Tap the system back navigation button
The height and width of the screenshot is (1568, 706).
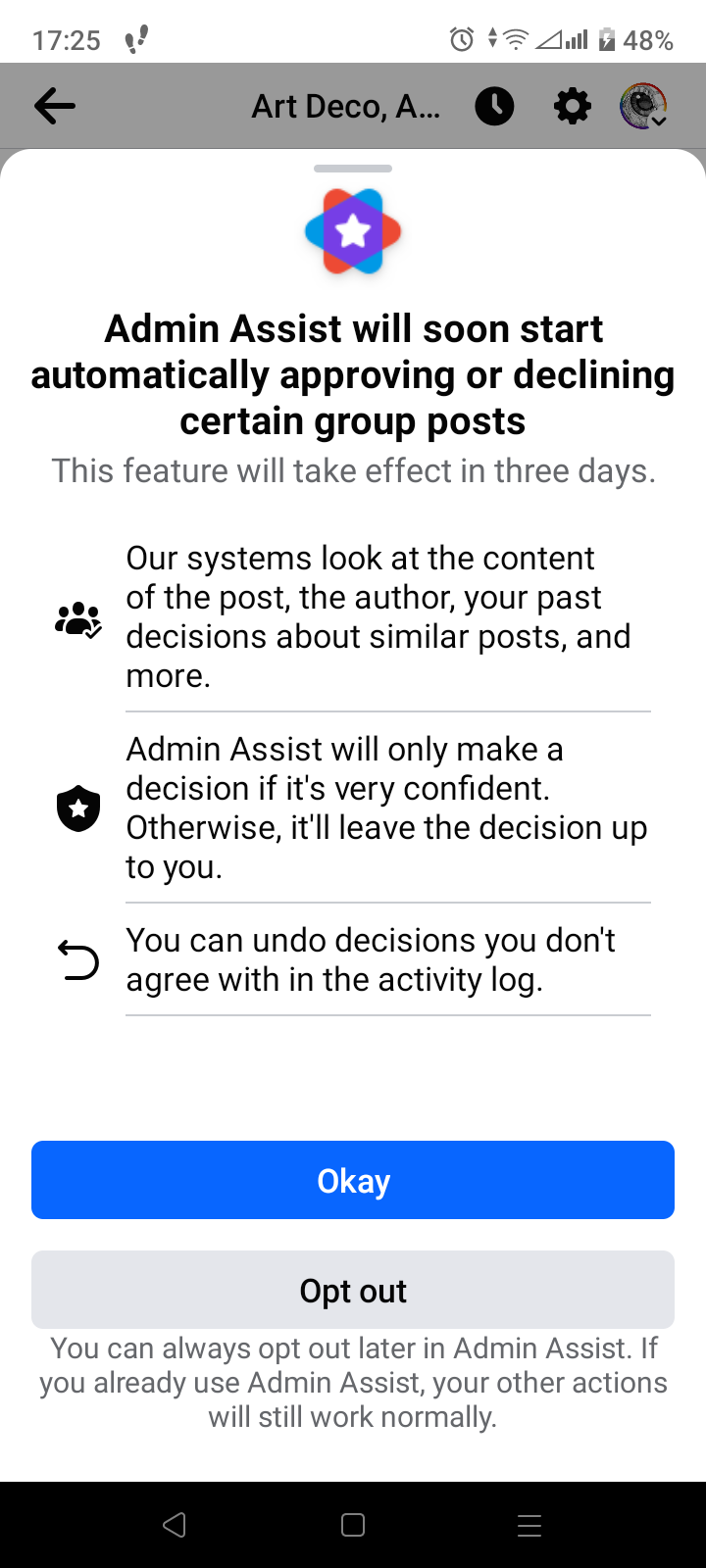(x=175, y=1525)
